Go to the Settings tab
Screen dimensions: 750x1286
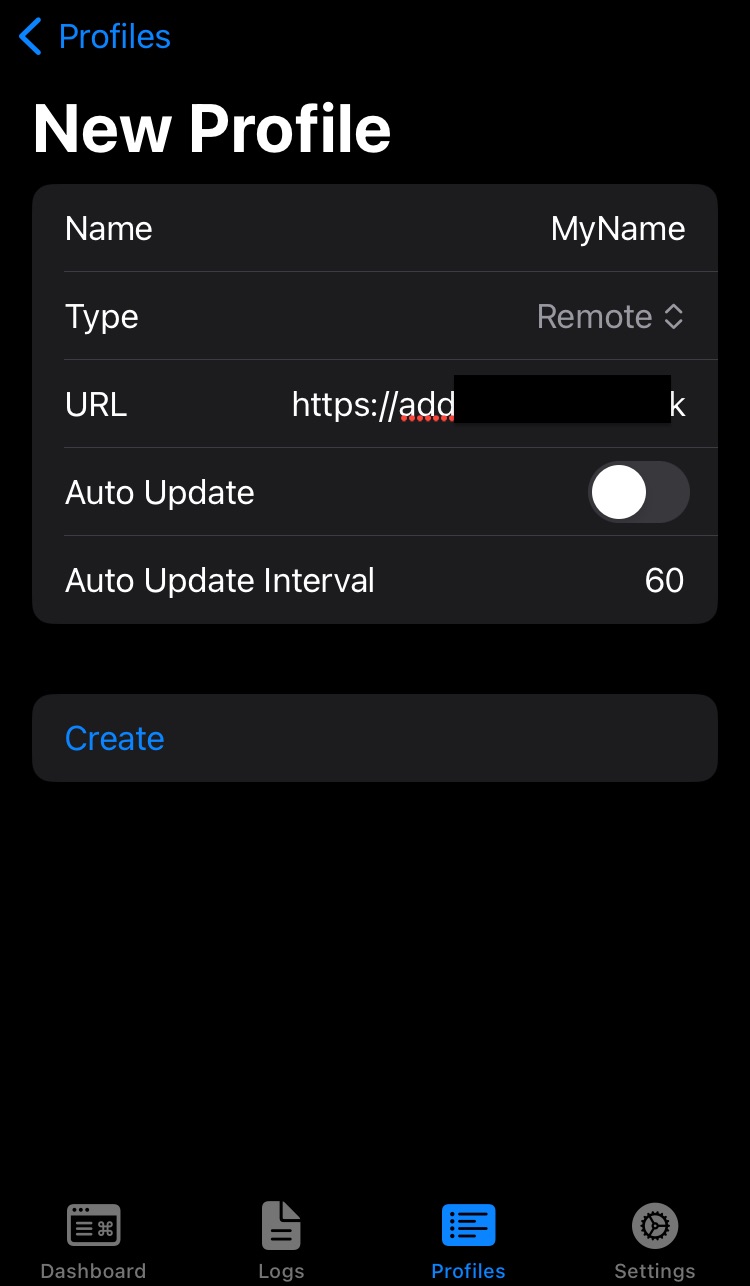pos(655,1242)
